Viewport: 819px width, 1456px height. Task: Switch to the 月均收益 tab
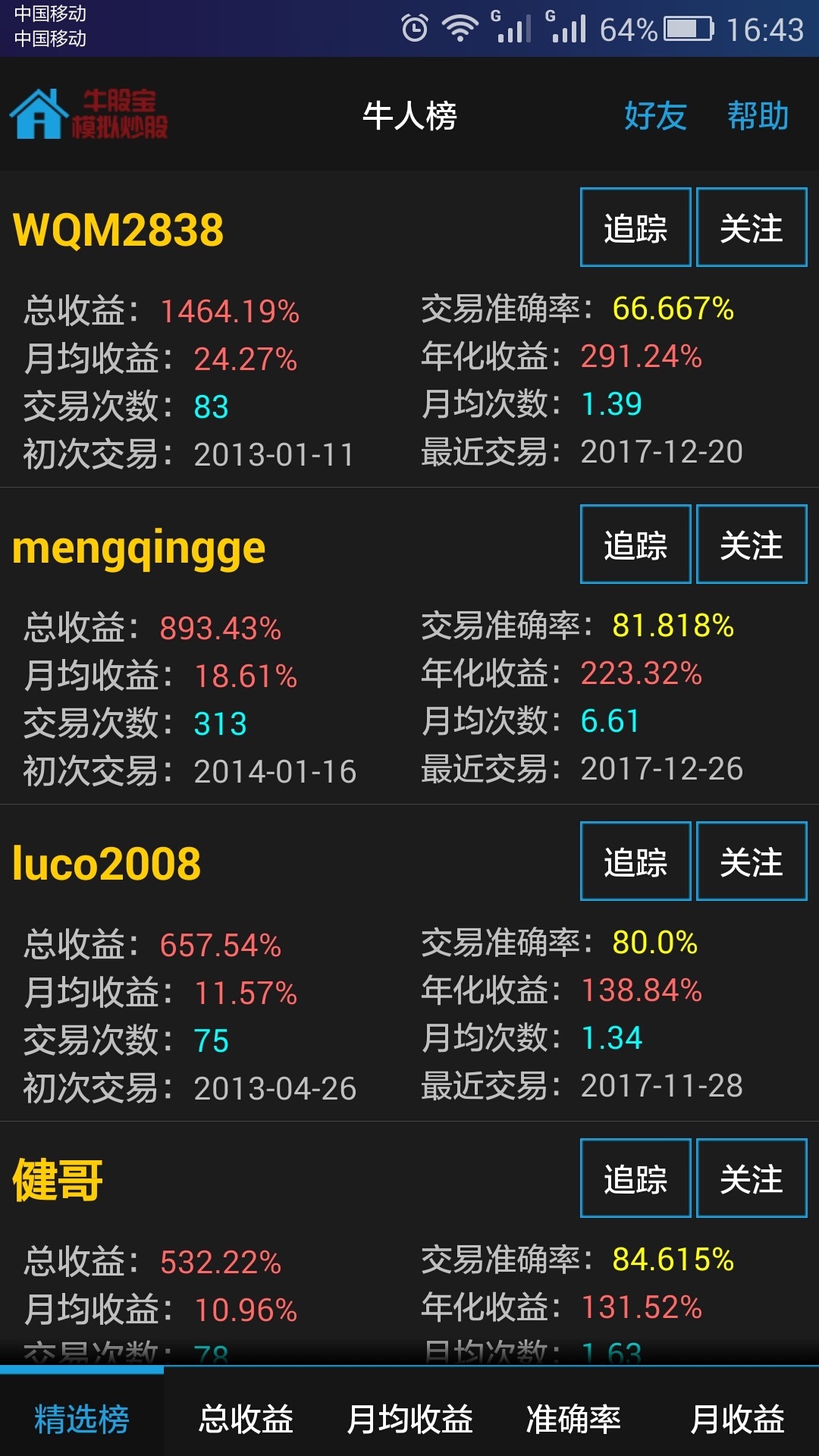tap(413, 1417)
